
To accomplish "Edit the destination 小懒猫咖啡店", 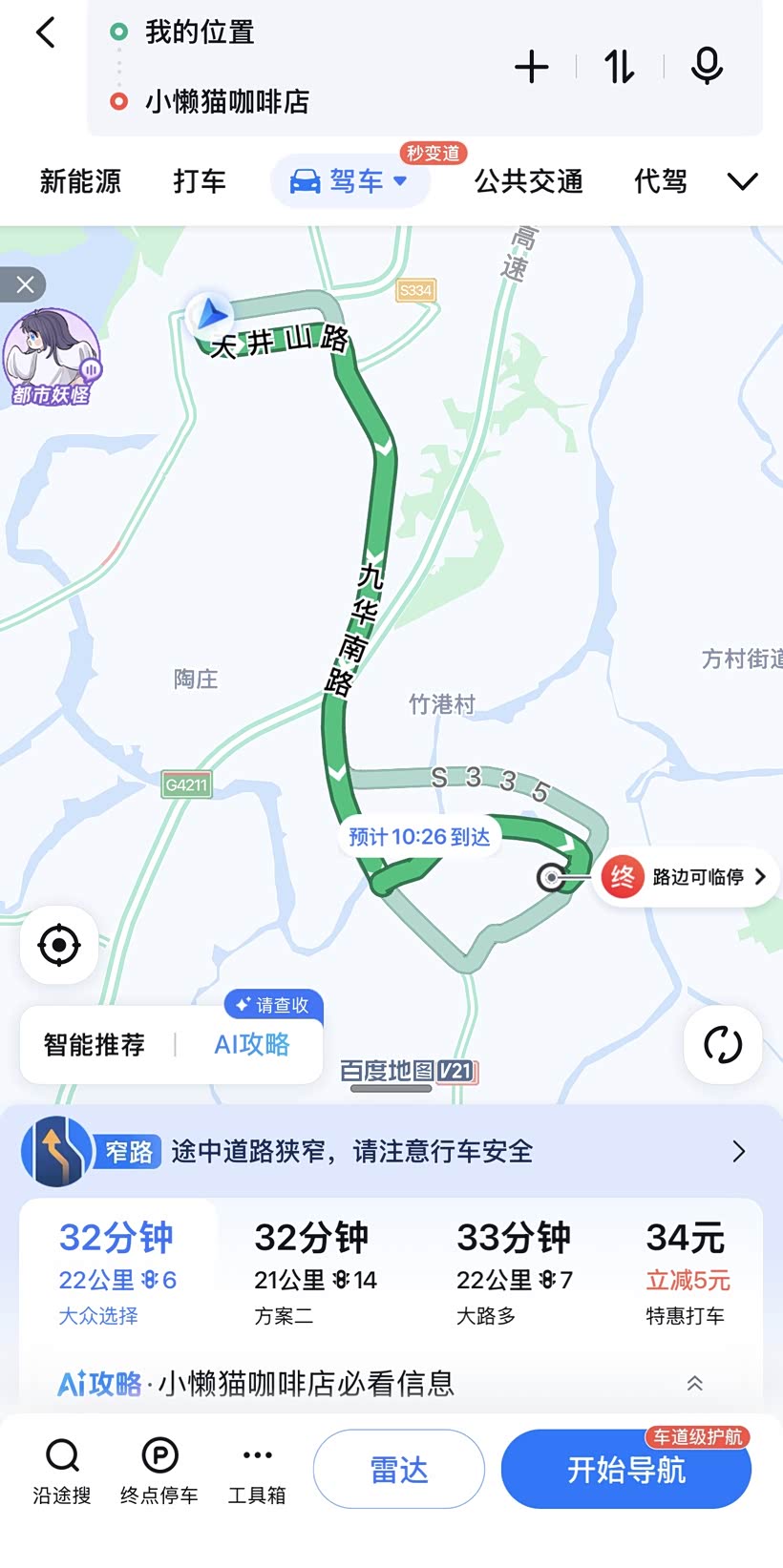I will click(x=227, y=101).
